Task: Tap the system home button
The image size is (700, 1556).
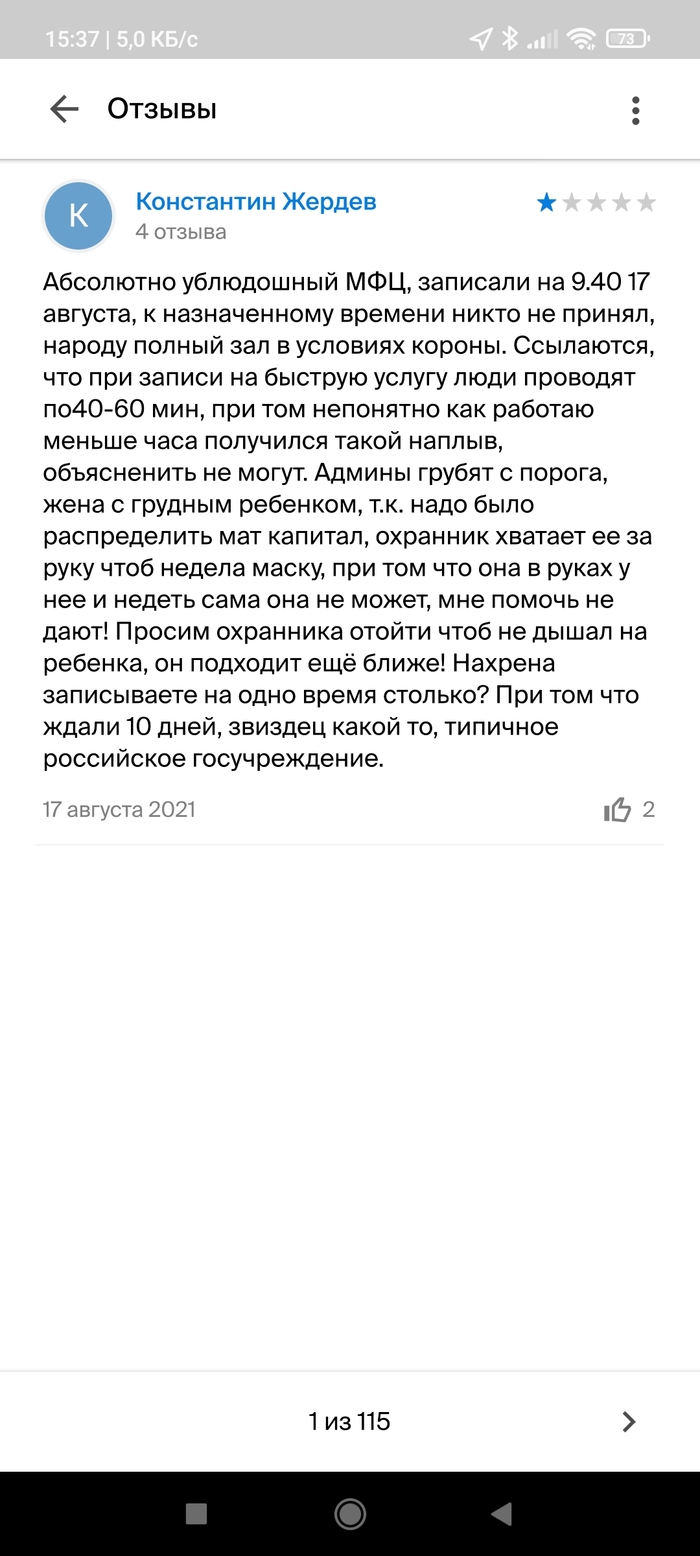Action: coord(350,1513)
